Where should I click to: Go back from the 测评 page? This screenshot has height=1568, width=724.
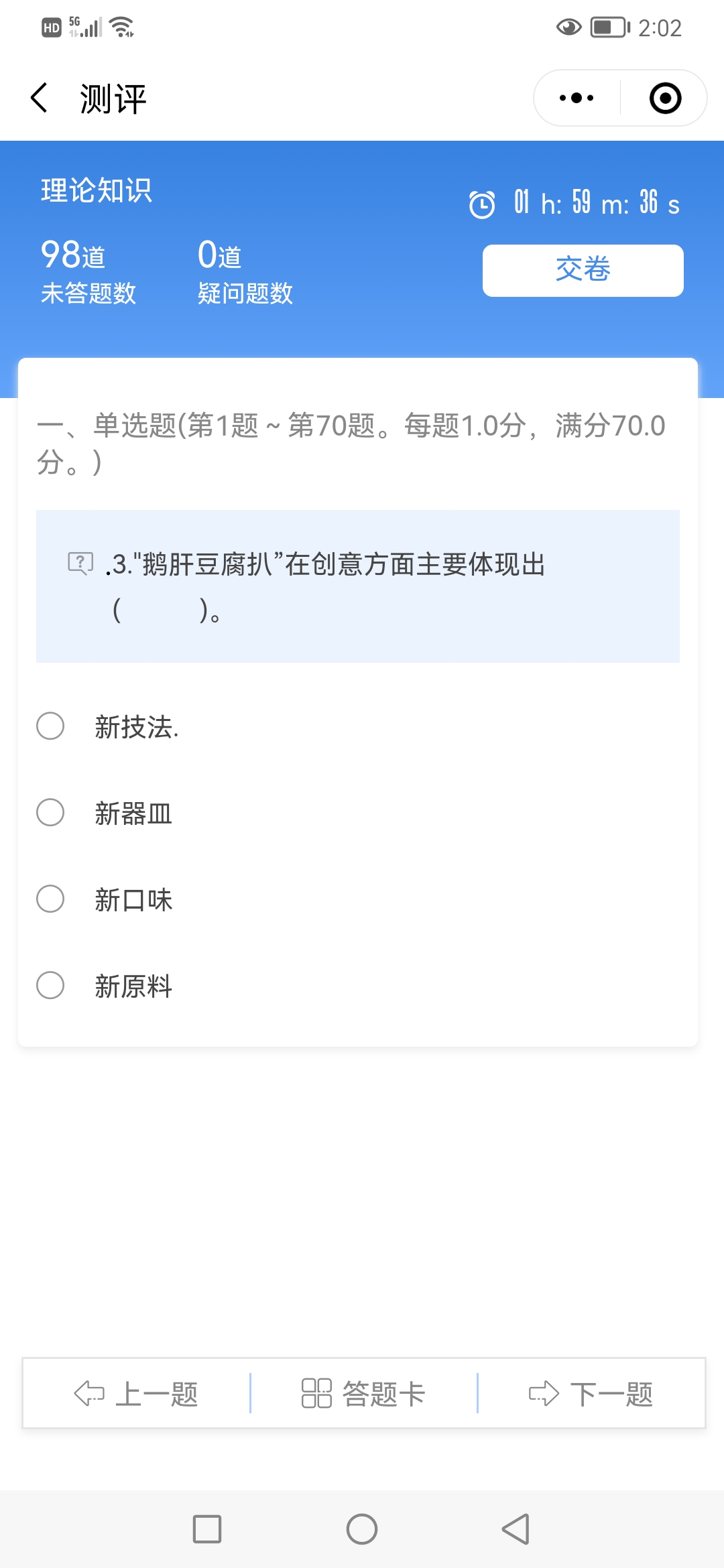click(x=40, y=98)
